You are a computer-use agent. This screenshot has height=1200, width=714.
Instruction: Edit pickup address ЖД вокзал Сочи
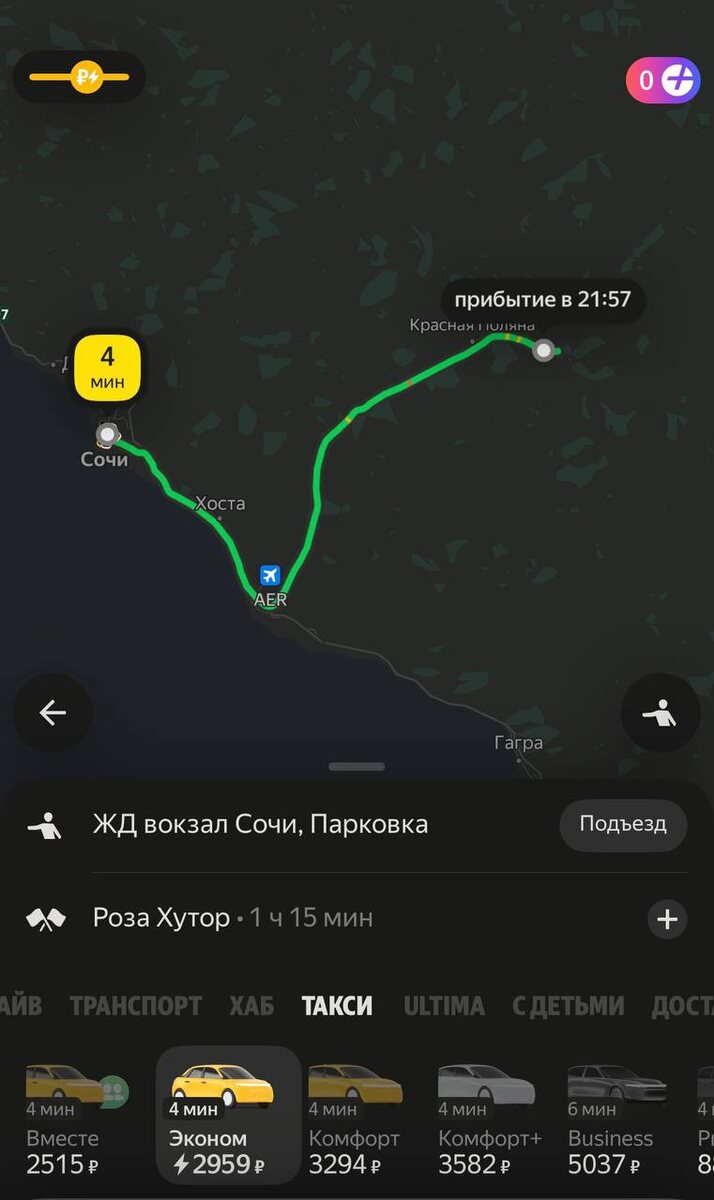pyautogui.click(x=260, y=825)
